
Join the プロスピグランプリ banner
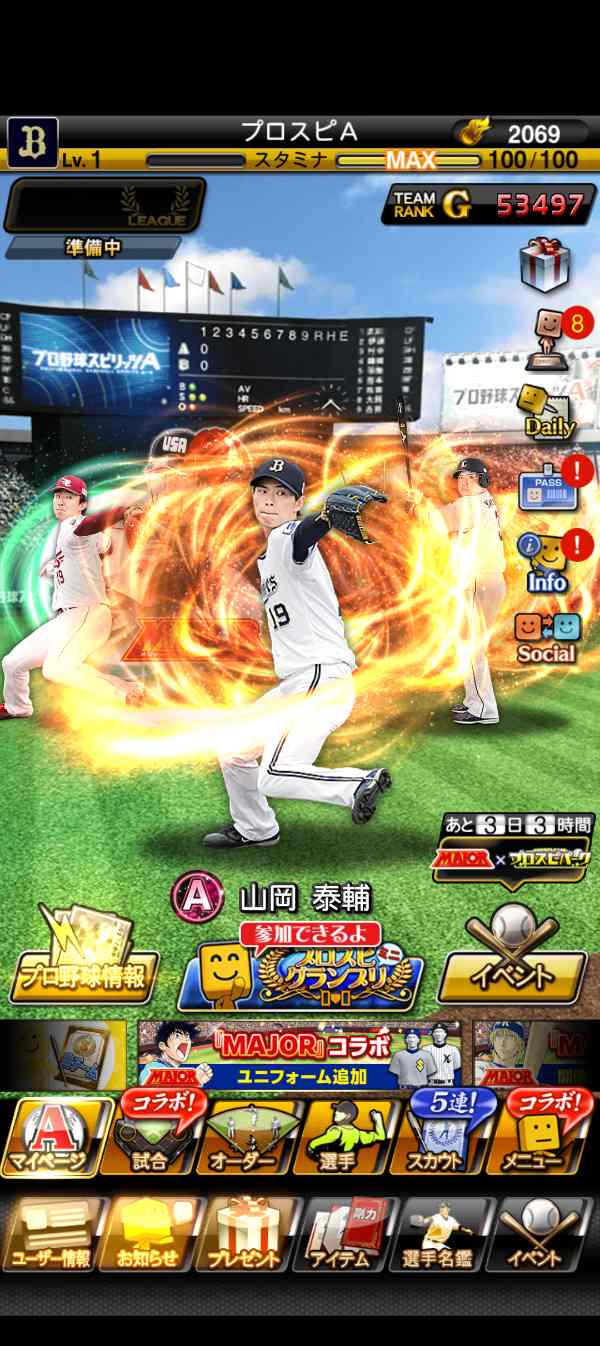tap(301, 964)
